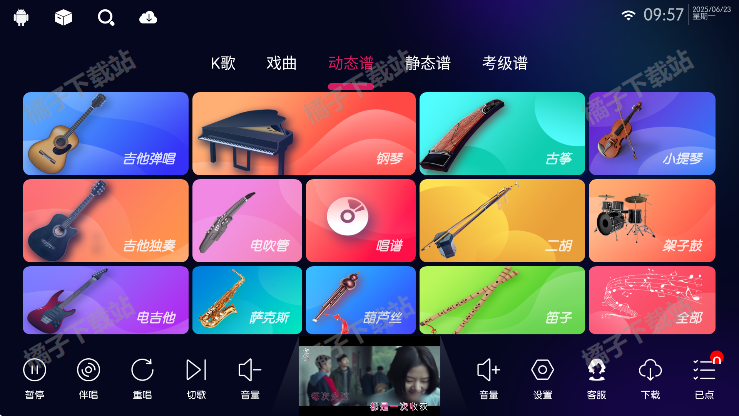Switch to the 静态谱 tab
The width and height of the screenshot is (739, 416).
428,63
